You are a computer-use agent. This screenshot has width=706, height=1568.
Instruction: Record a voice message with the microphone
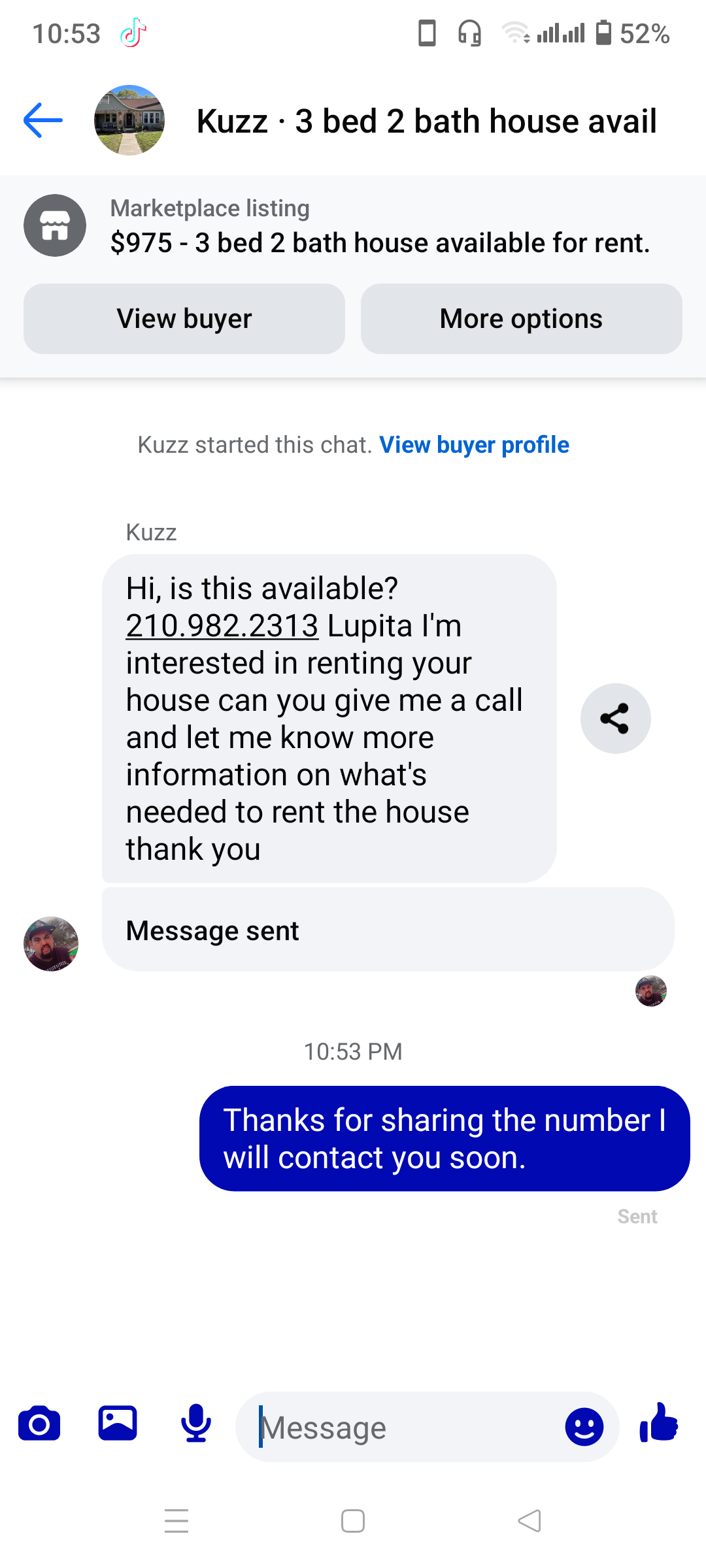coord(196,1424)
